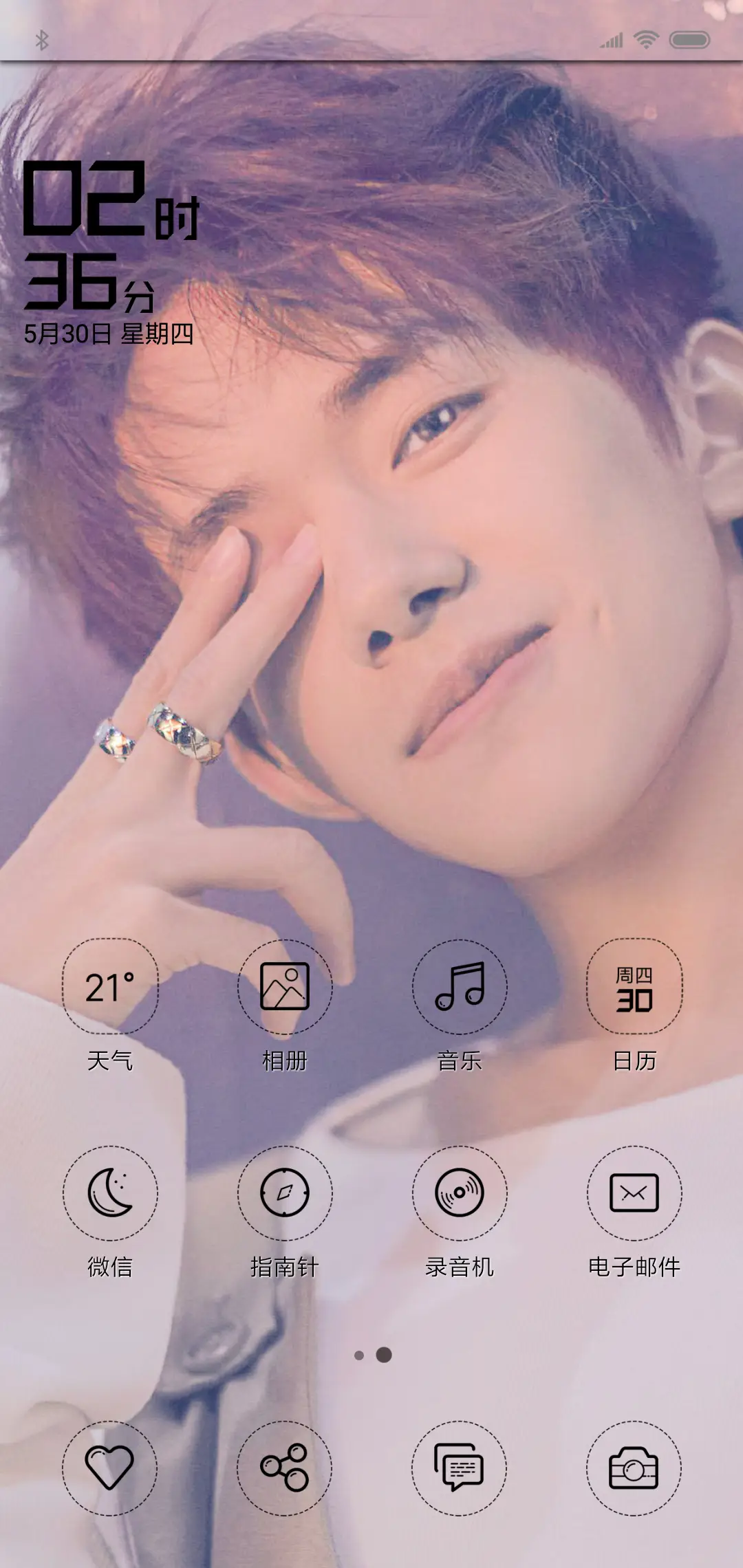743x1568 pixels.
Task: Open the messaging app in the dock
Action: tap(459, 1468)
